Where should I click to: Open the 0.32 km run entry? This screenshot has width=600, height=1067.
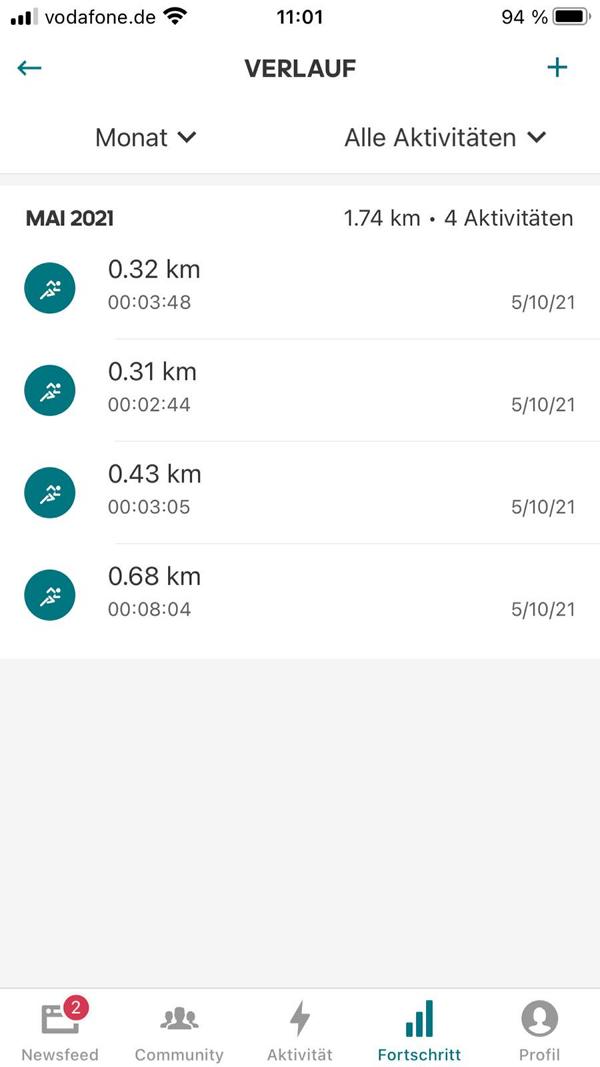(x=300, y=288)
